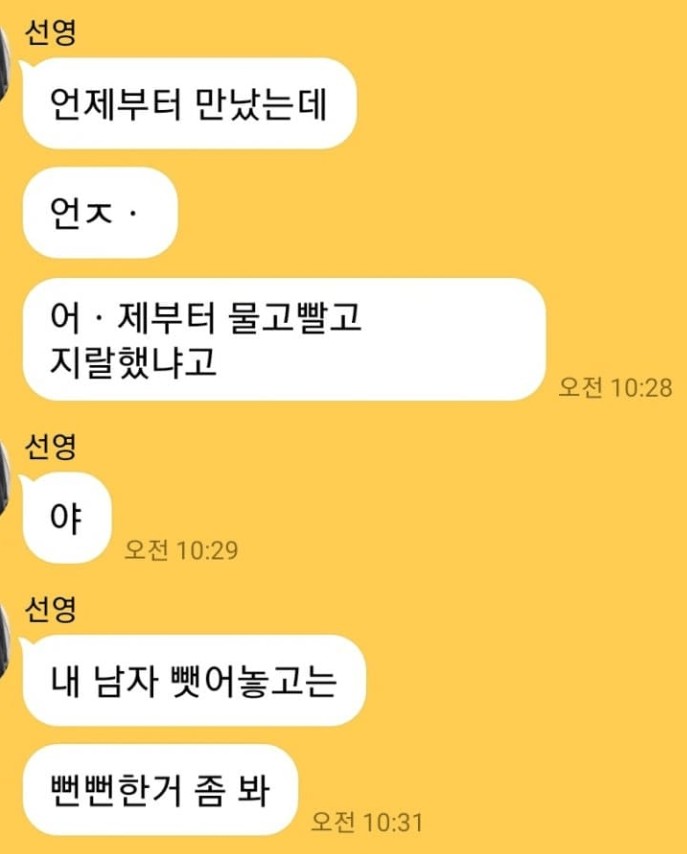Open 선영's profile picture beside '언제부터 만났는데'
This screenshot has height=854, width=687.
5,60
